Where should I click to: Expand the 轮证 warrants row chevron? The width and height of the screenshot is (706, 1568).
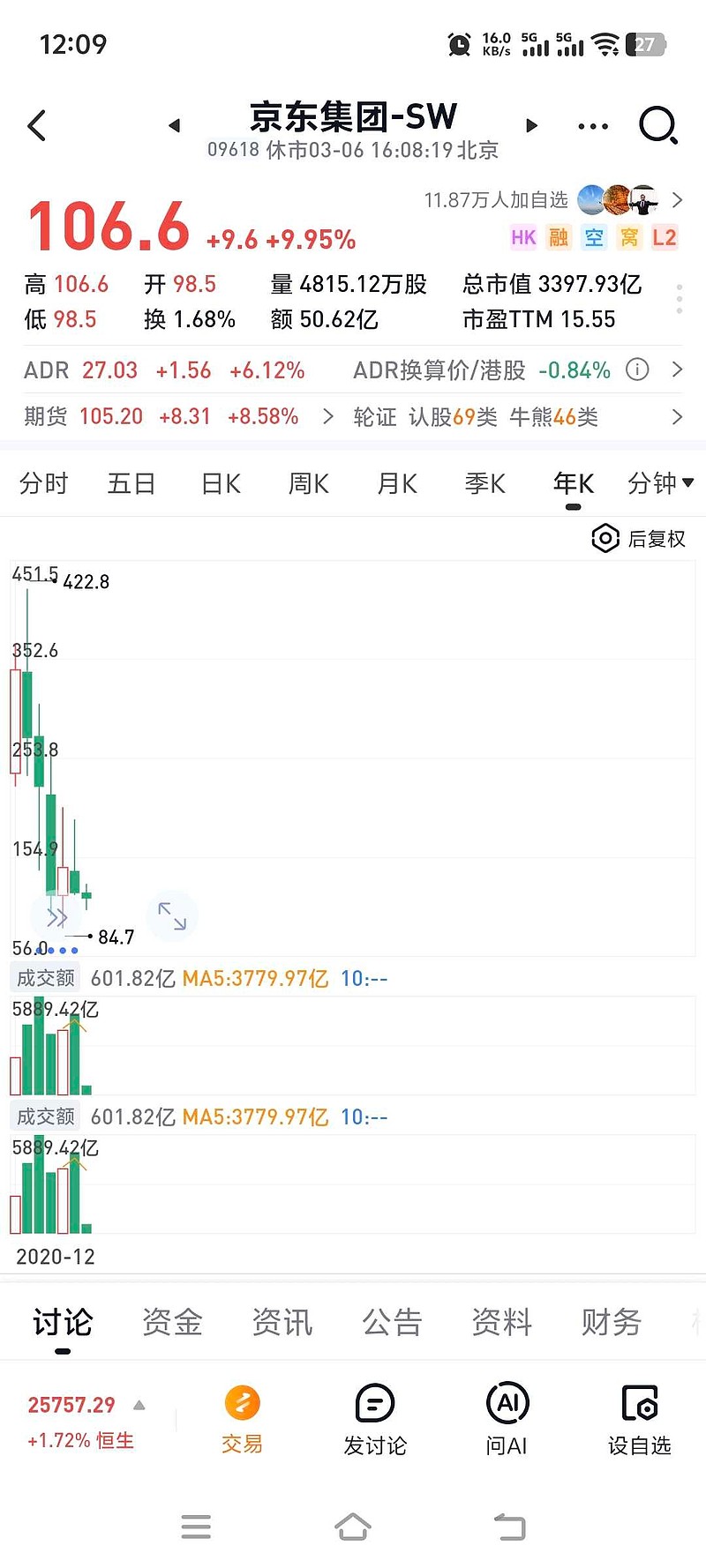(678, 416)
